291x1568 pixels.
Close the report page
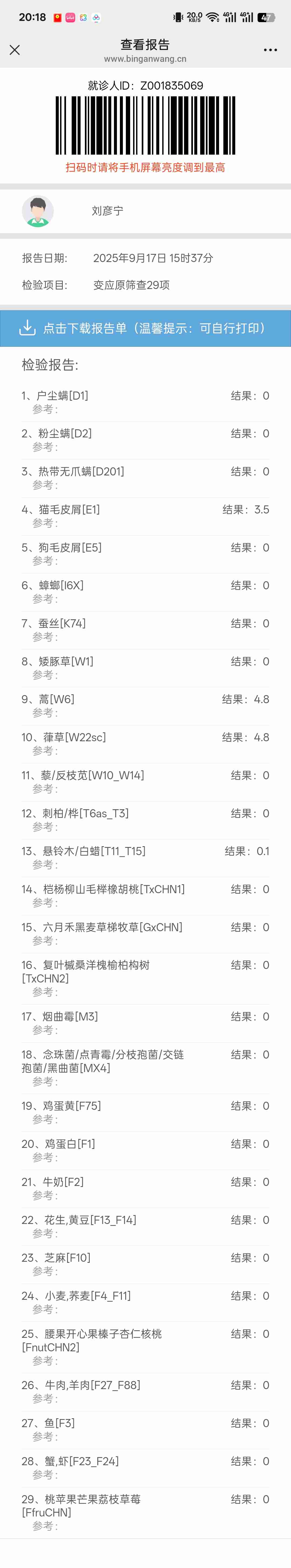click(x=15, y=50)
